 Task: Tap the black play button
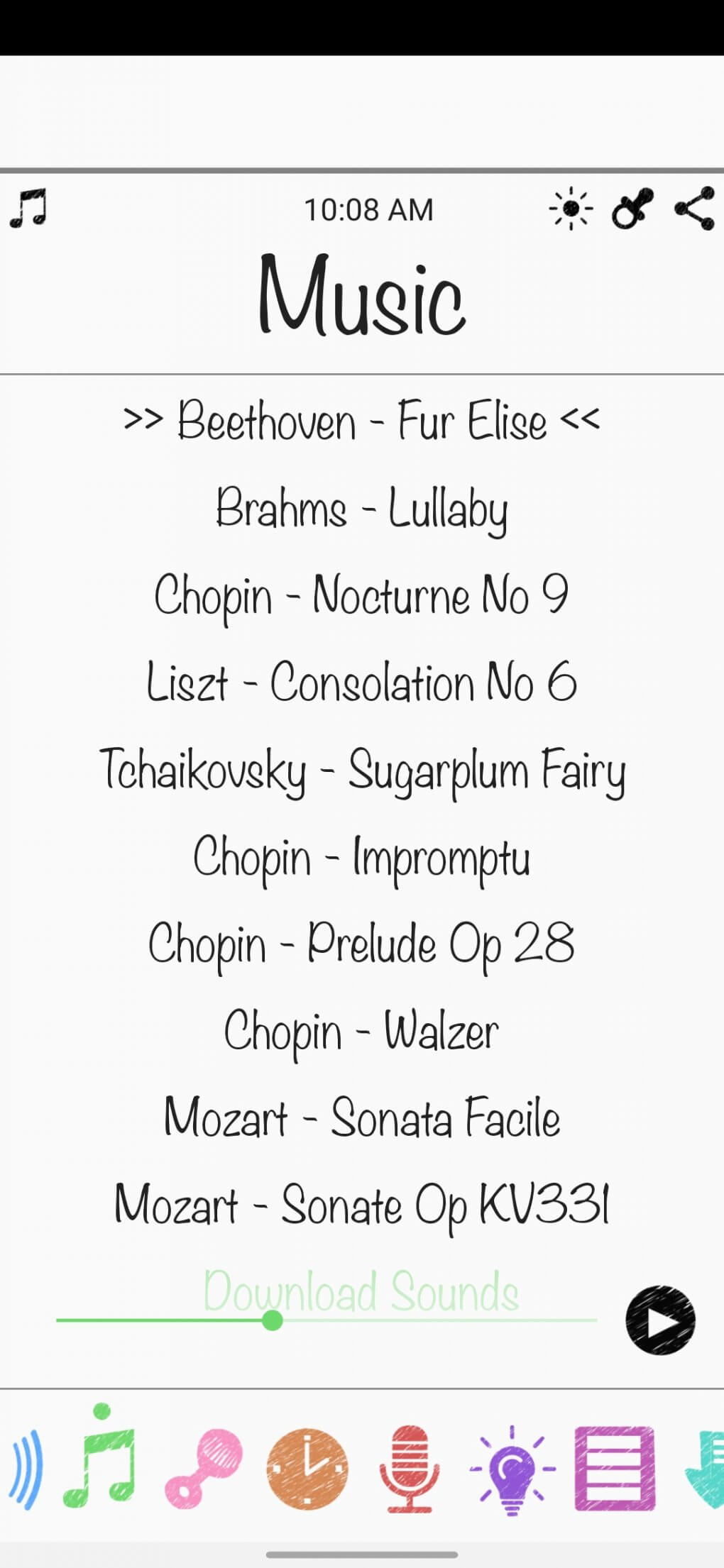tap(660, 1320)
